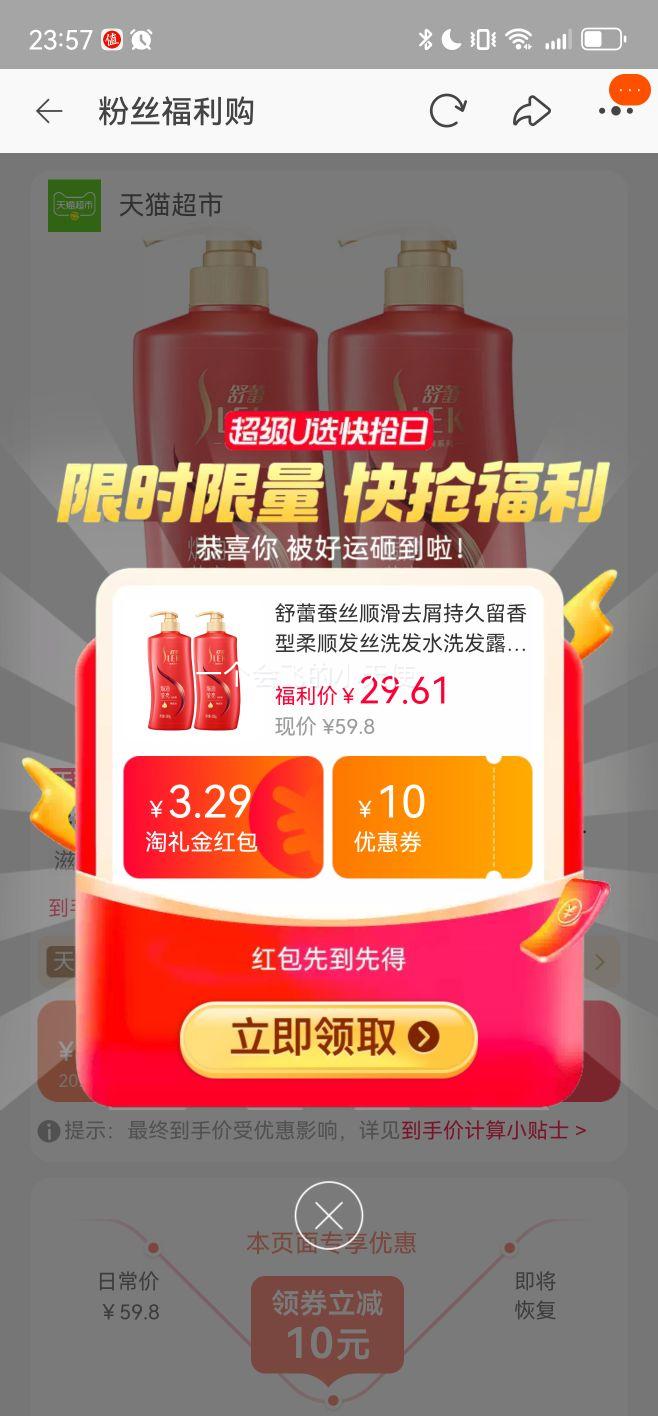Refresh the page
658x1416 pixels.
(447, 111)
